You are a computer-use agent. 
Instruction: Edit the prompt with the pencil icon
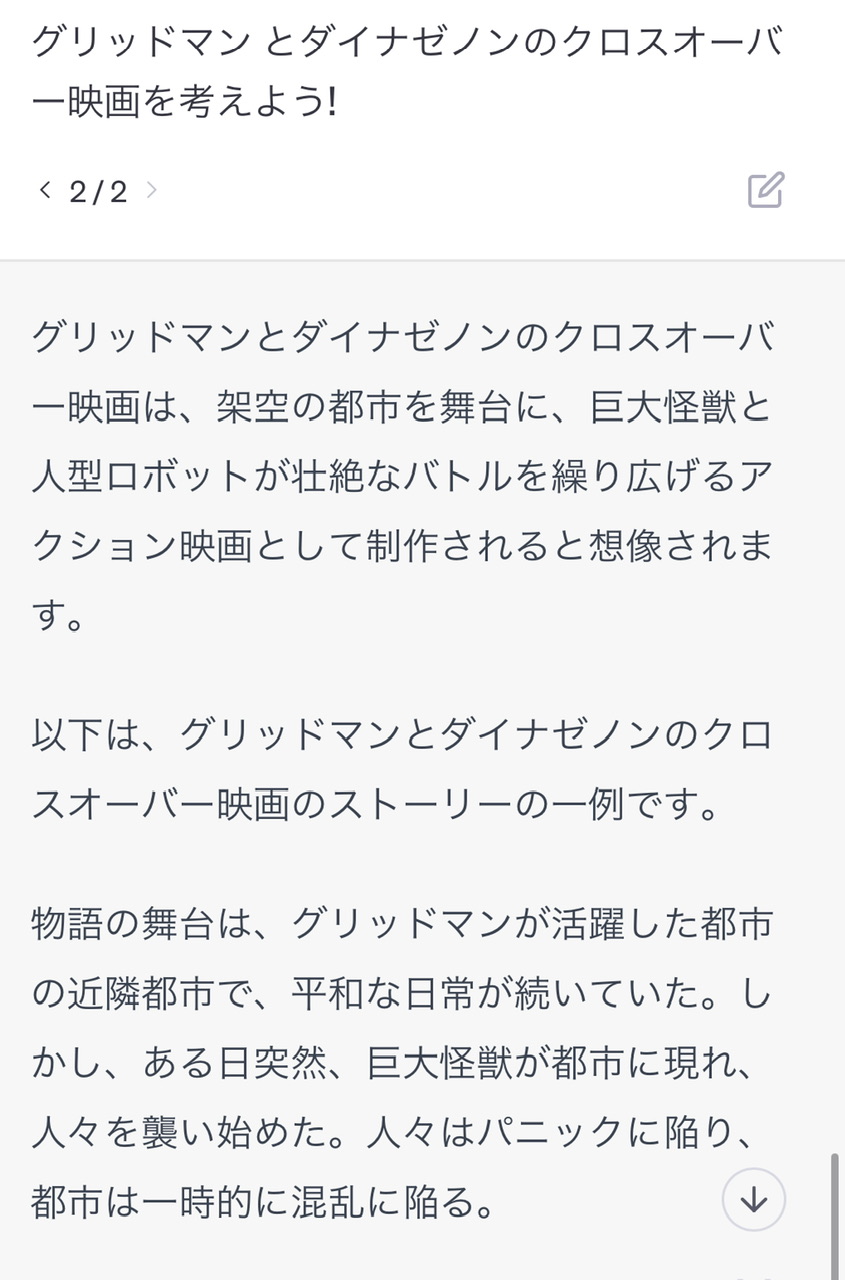766,190
